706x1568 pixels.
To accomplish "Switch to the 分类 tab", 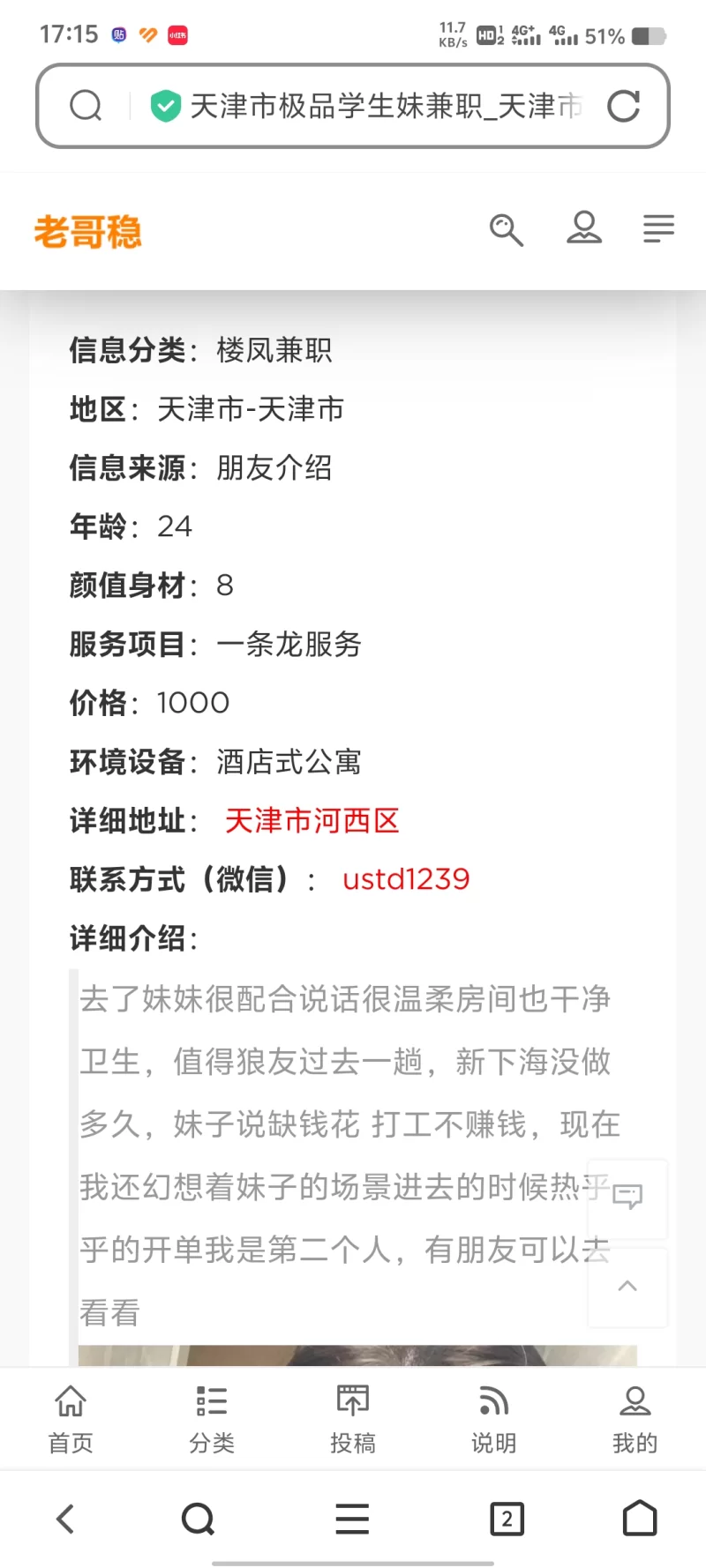I will (x=212, y=1418).
